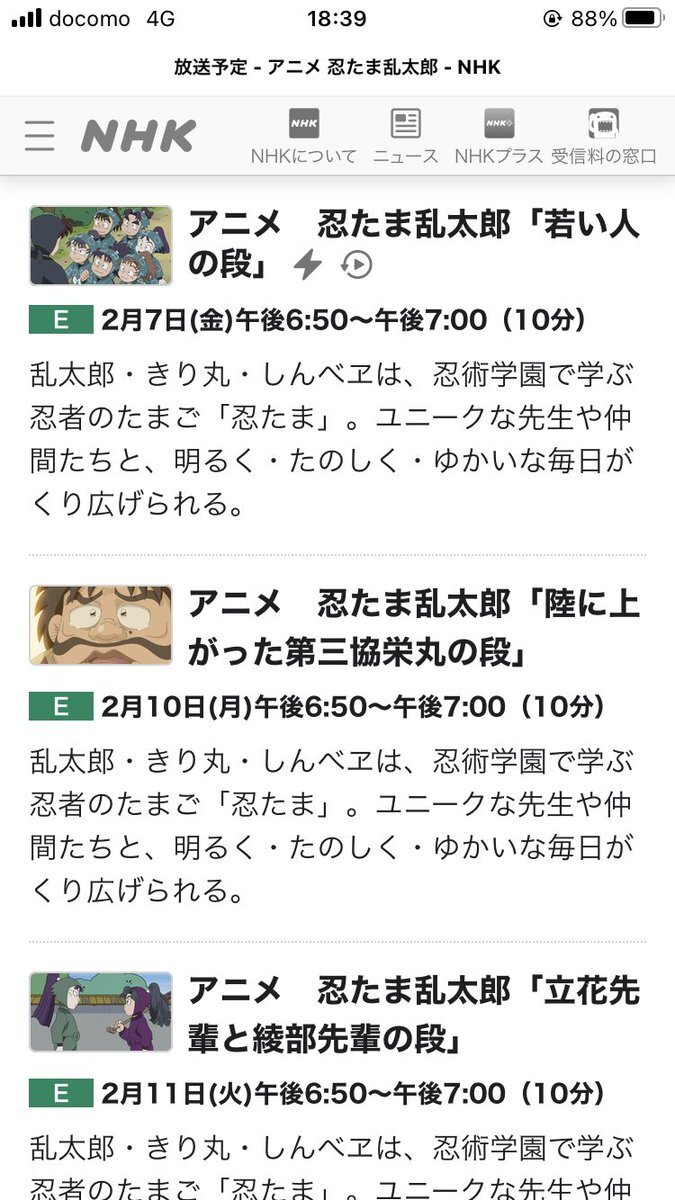Tap the 立花先輩と綾部先輩 episode thumbnail

pyautogui.click(x=100, y=1011)
